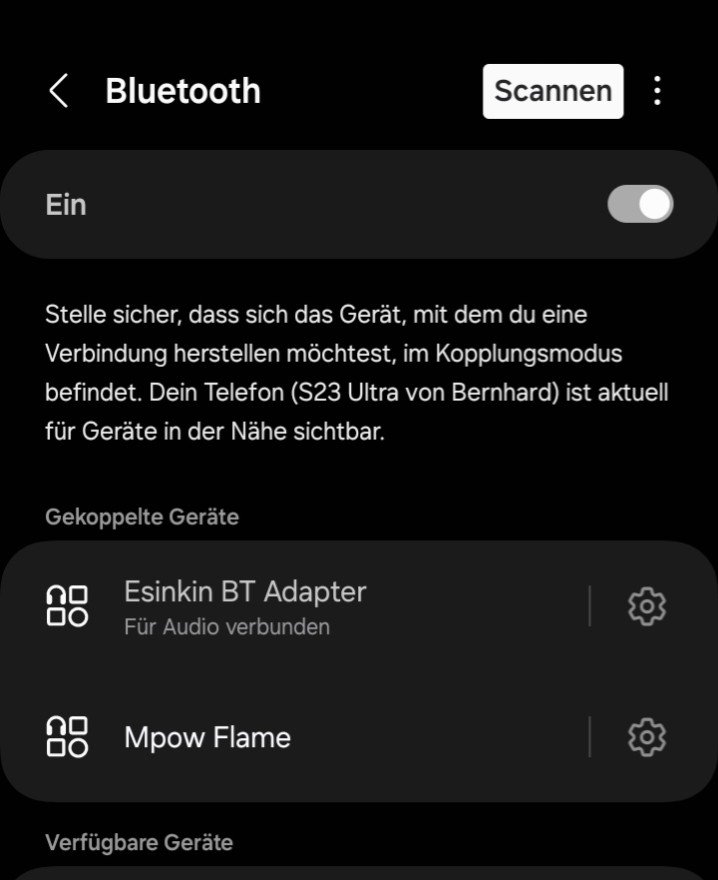The image size is (718, 880).
Task: Open the three-dot overflow menu
Action: click(x=657, y=91)
